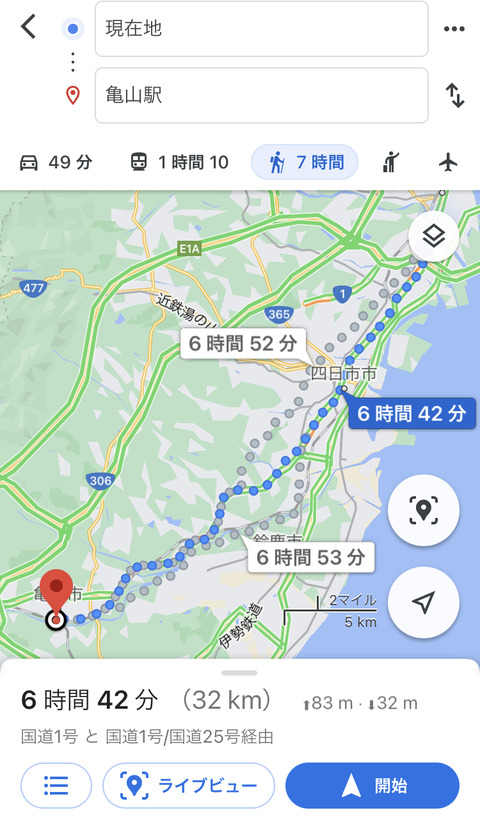Open the map layers button
The height and width of the screenshot is (824, 480).
(434, 236)
